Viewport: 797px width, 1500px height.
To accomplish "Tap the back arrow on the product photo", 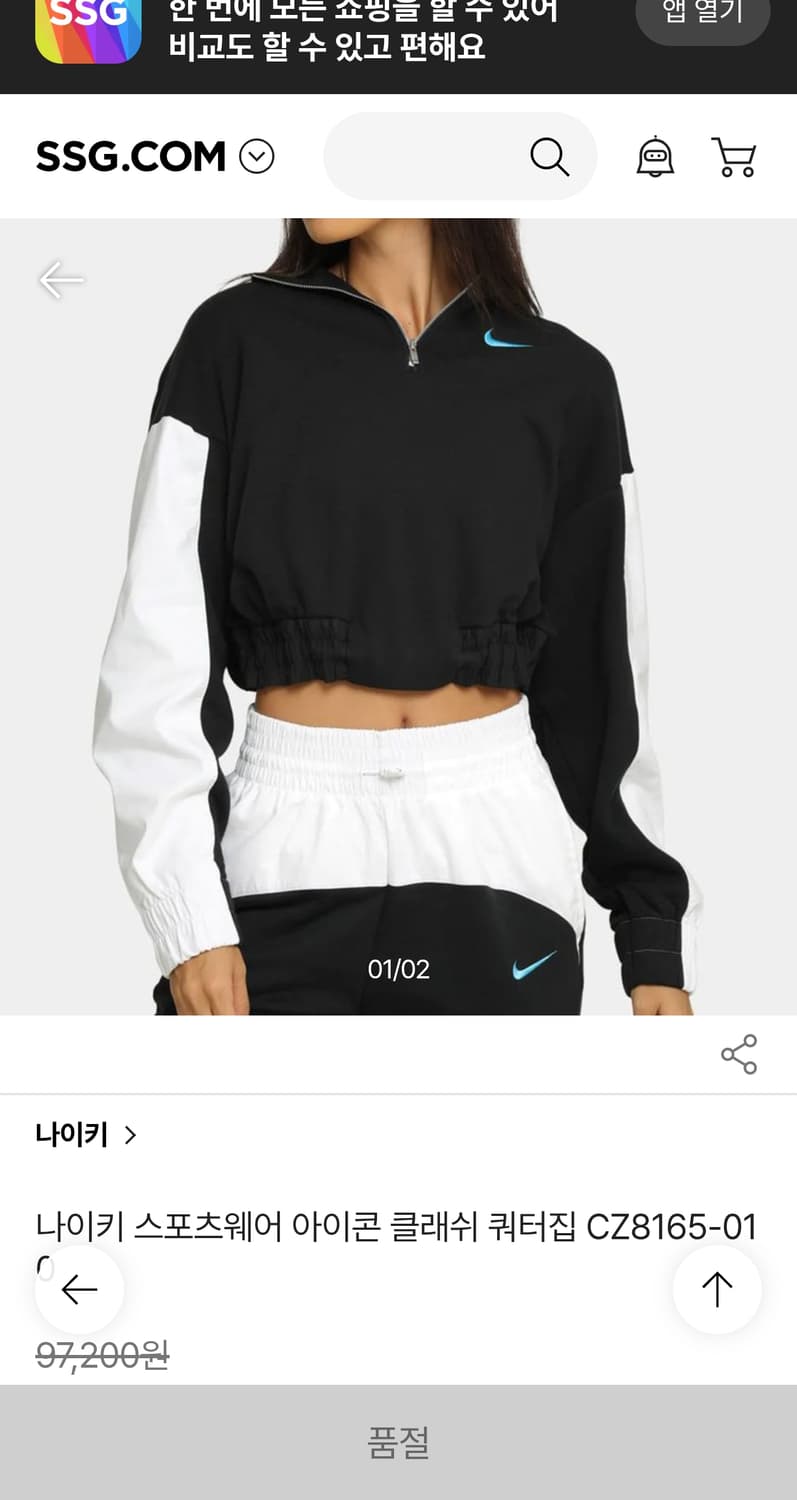I will click(x=60, y=280).
